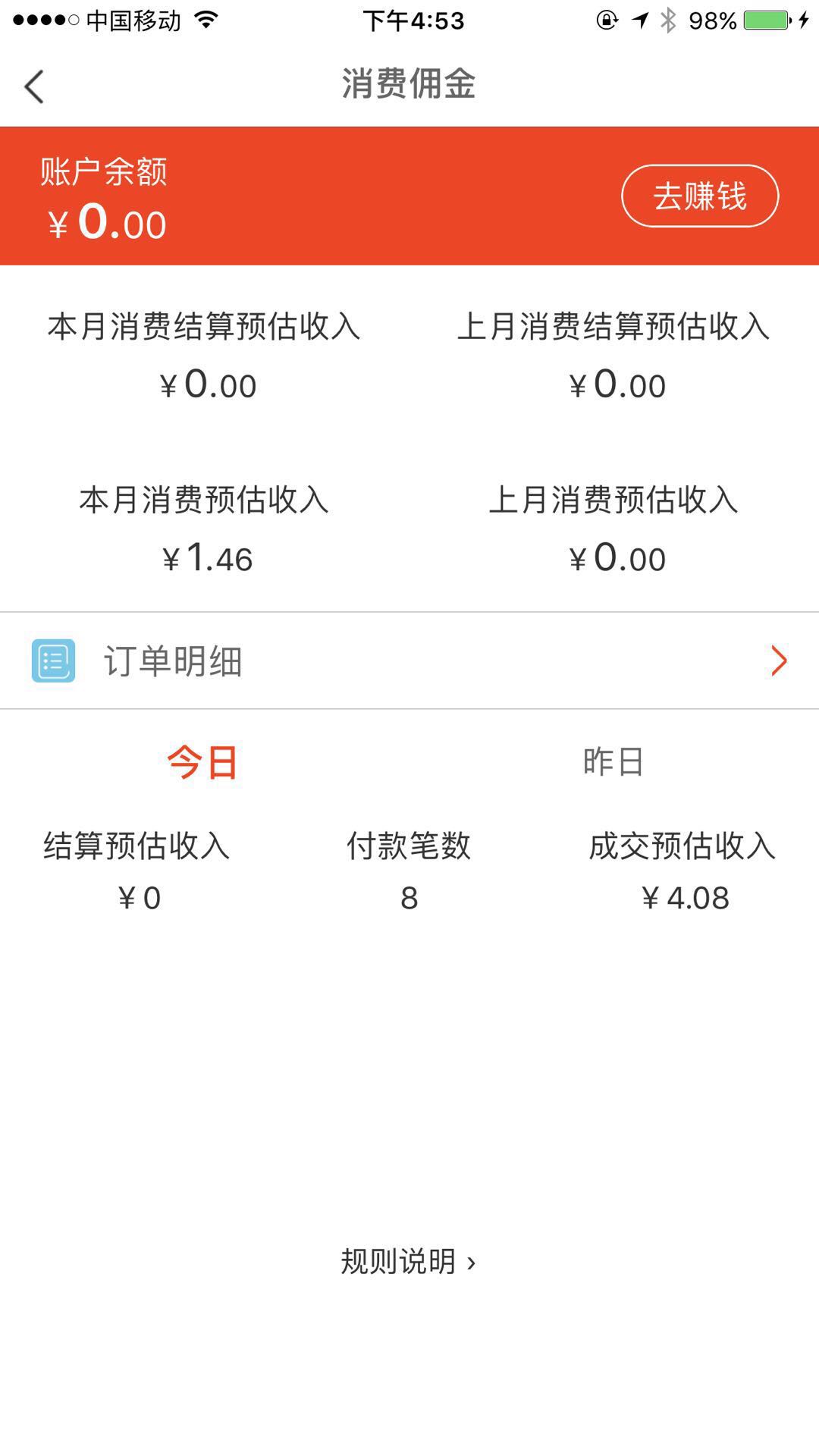Expand 规则说明 details
The width and height of the screenshot is (819, 1456).
click(409, 1260)
